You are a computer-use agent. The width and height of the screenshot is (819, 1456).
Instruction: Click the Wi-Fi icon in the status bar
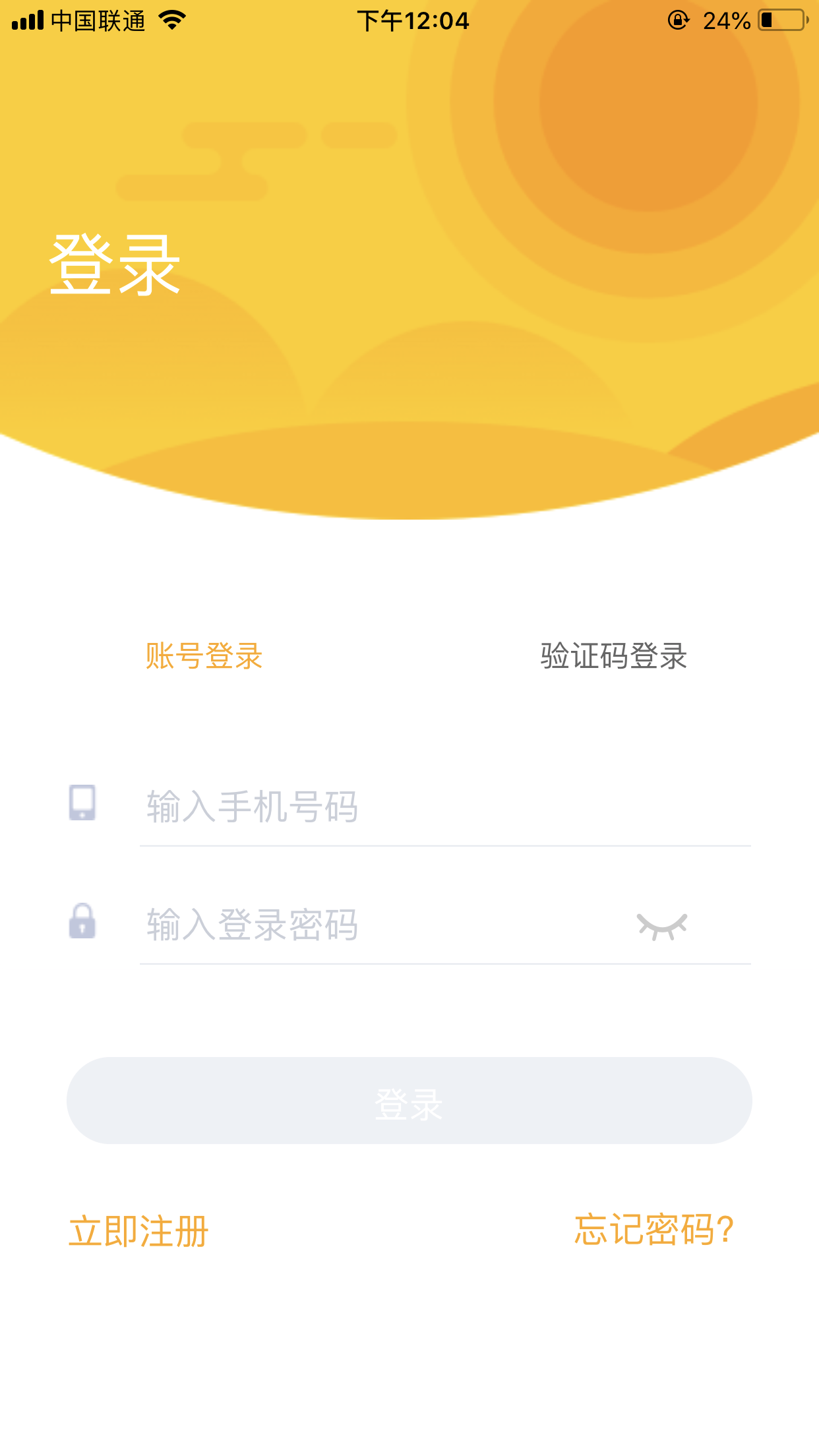click(173, 20)
